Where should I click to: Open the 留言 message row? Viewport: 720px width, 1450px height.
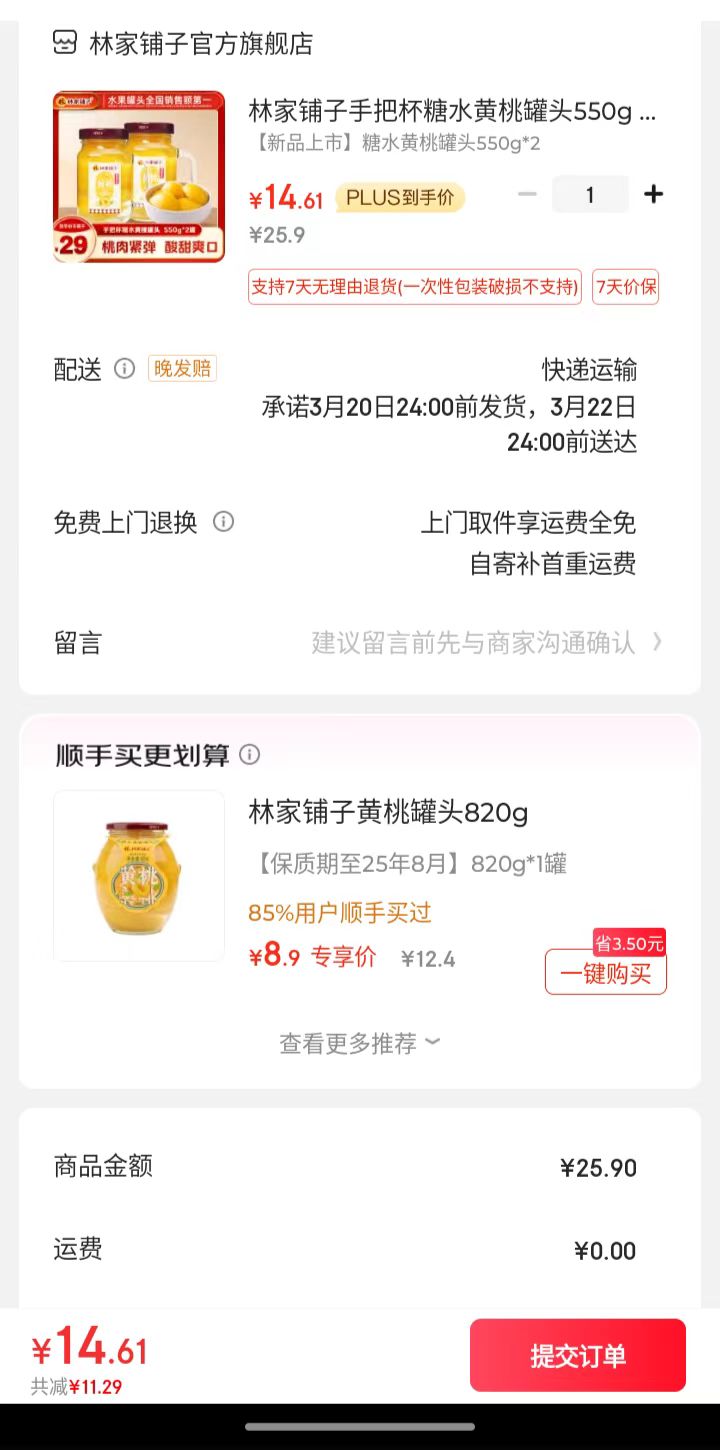click(x=360, y=642)
